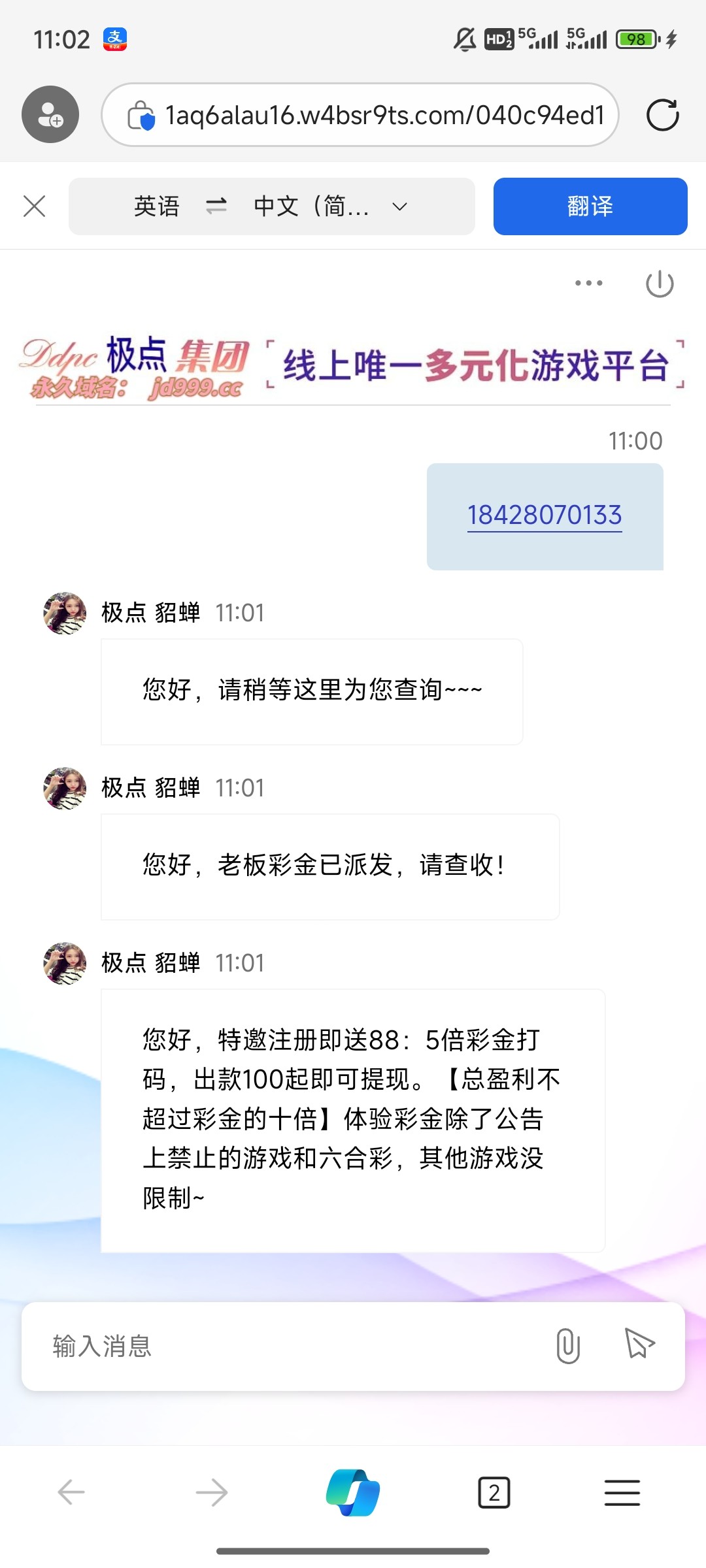This screenshot has height=1568, width=706.
Task: Tap the blue 翻译 translate button
Action: [x=590, y=206]
